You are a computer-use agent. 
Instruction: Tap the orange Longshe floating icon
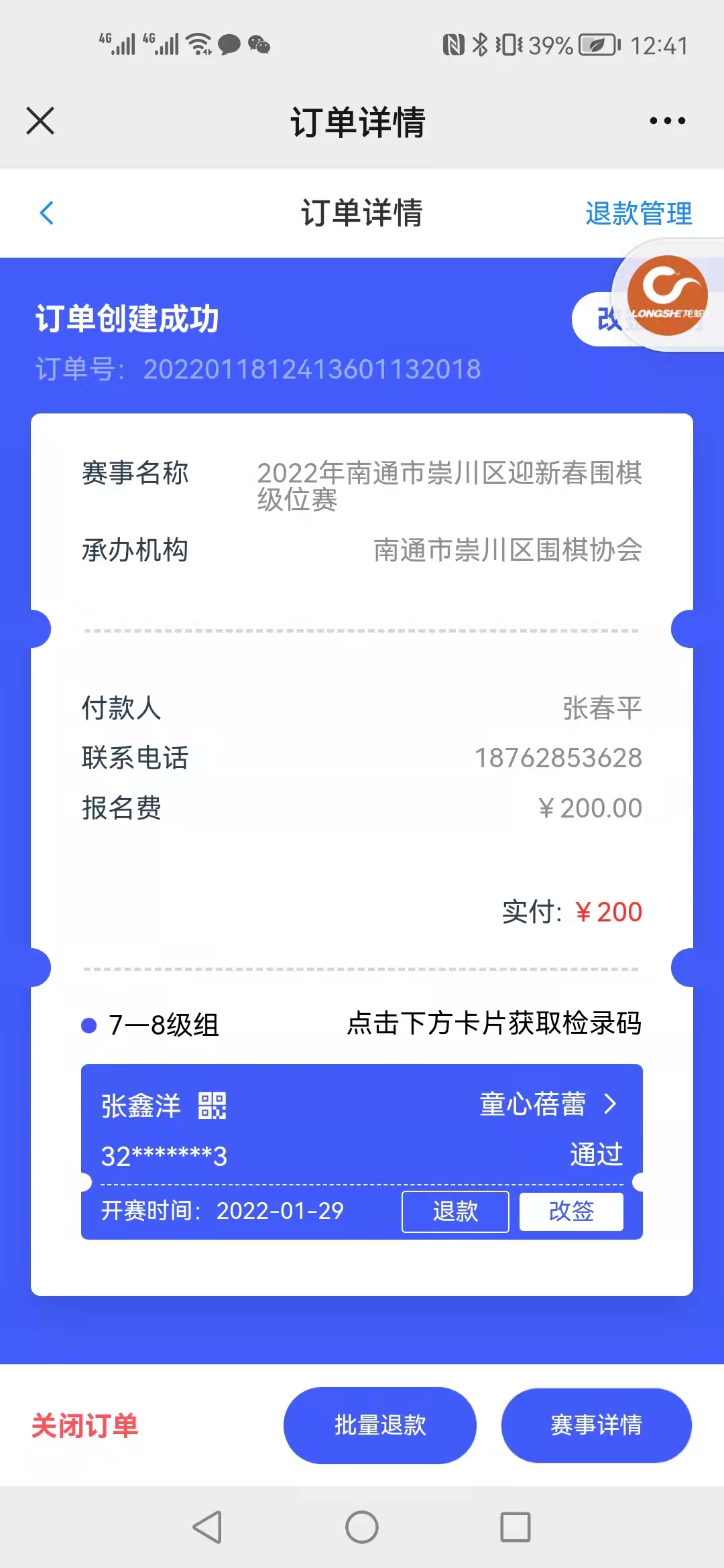[x=667, y=295]
